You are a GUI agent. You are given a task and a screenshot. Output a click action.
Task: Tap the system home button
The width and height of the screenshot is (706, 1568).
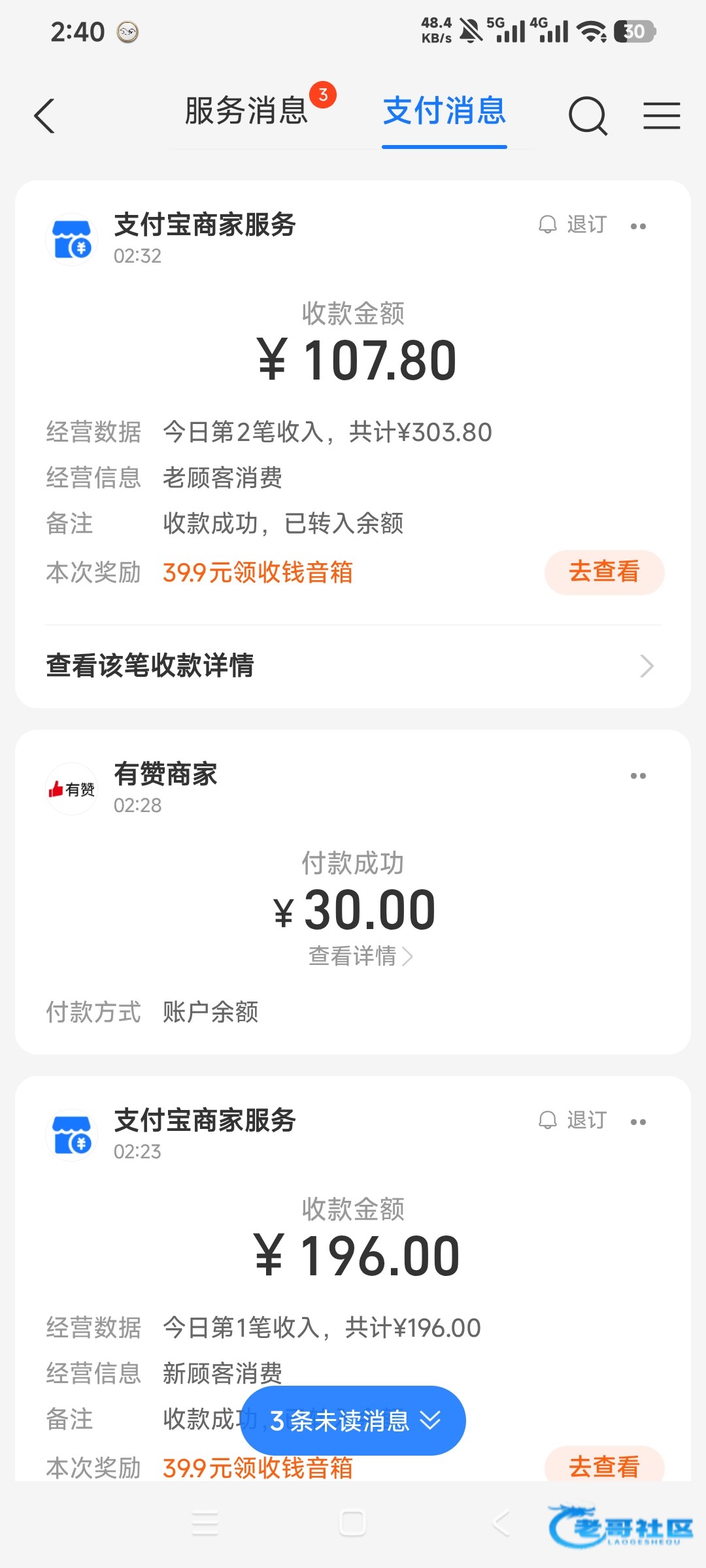point(352,1524)
